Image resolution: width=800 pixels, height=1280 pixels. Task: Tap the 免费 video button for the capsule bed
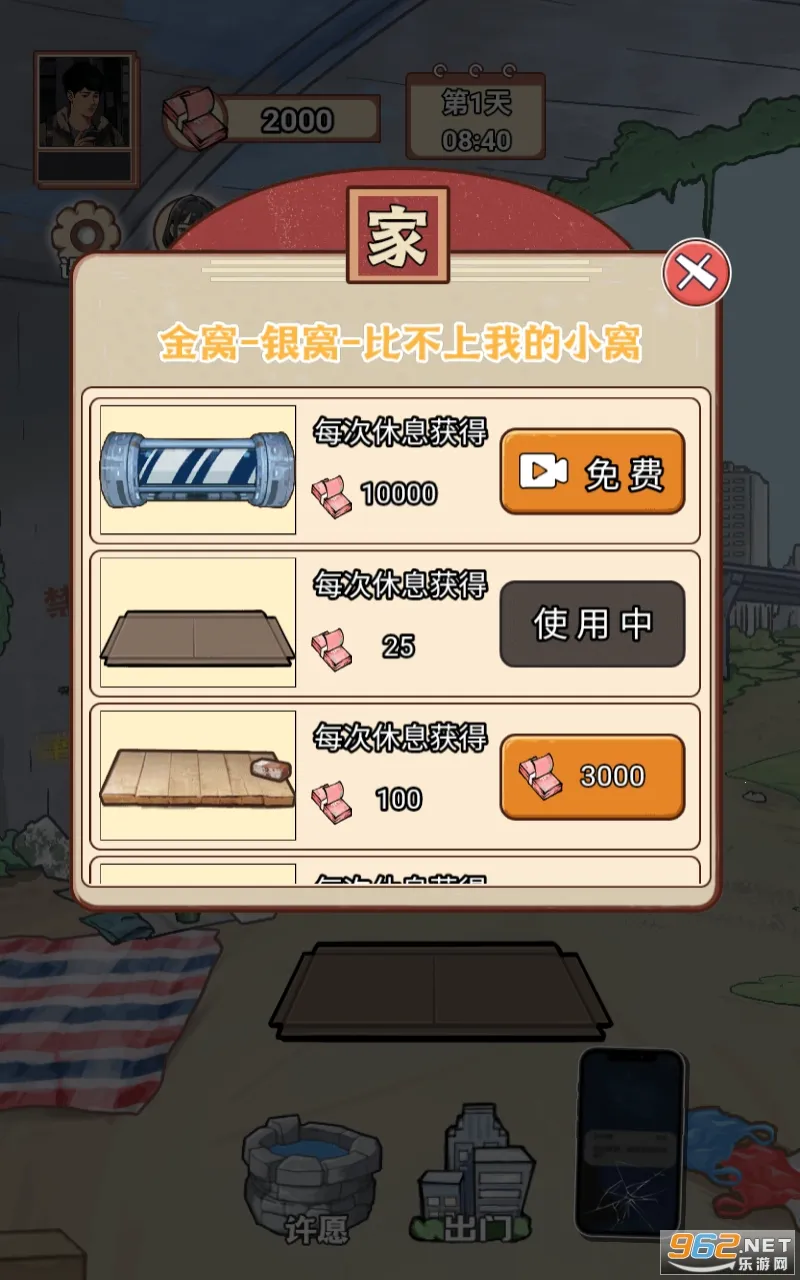pyautogui.click(x=592, y=472)
